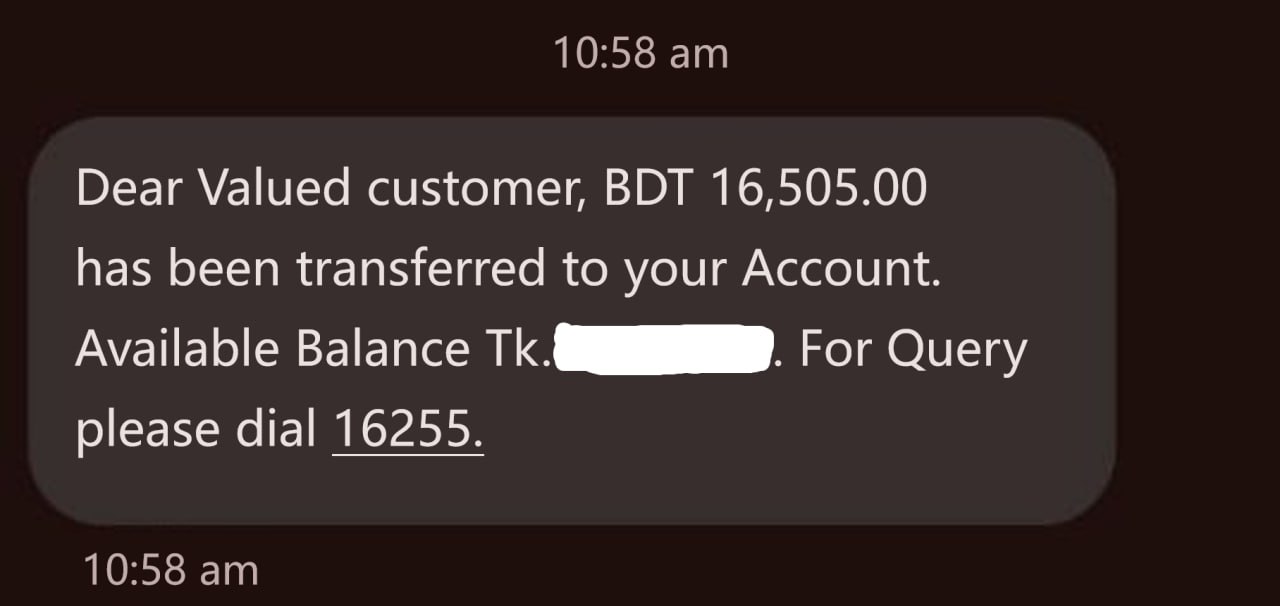Tap the underlined 16255 phone number link
This screenshot has width=1280, height=606.
coord(407,431)
